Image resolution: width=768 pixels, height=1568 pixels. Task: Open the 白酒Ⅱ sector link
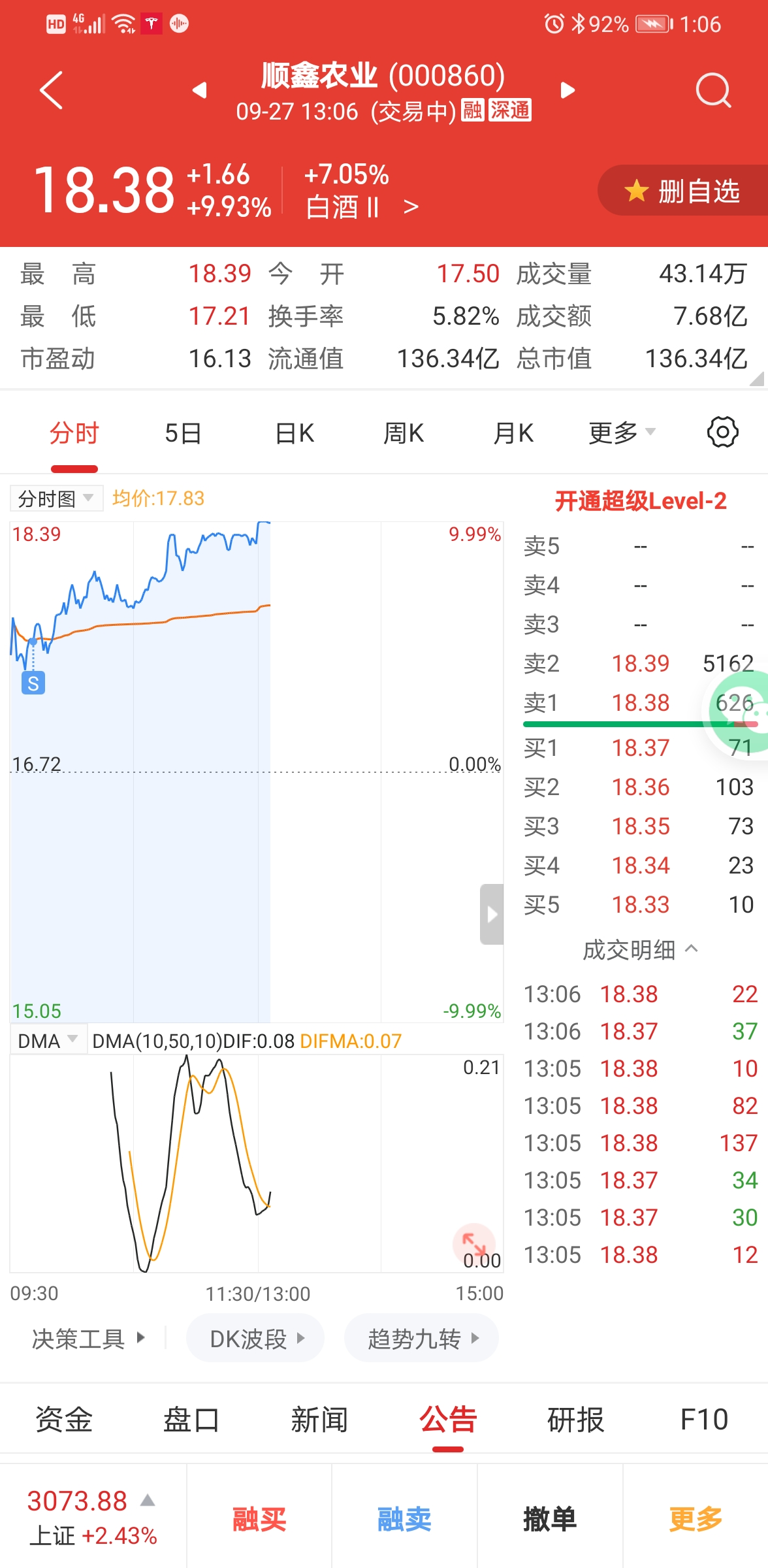click(x=361, y=208)
